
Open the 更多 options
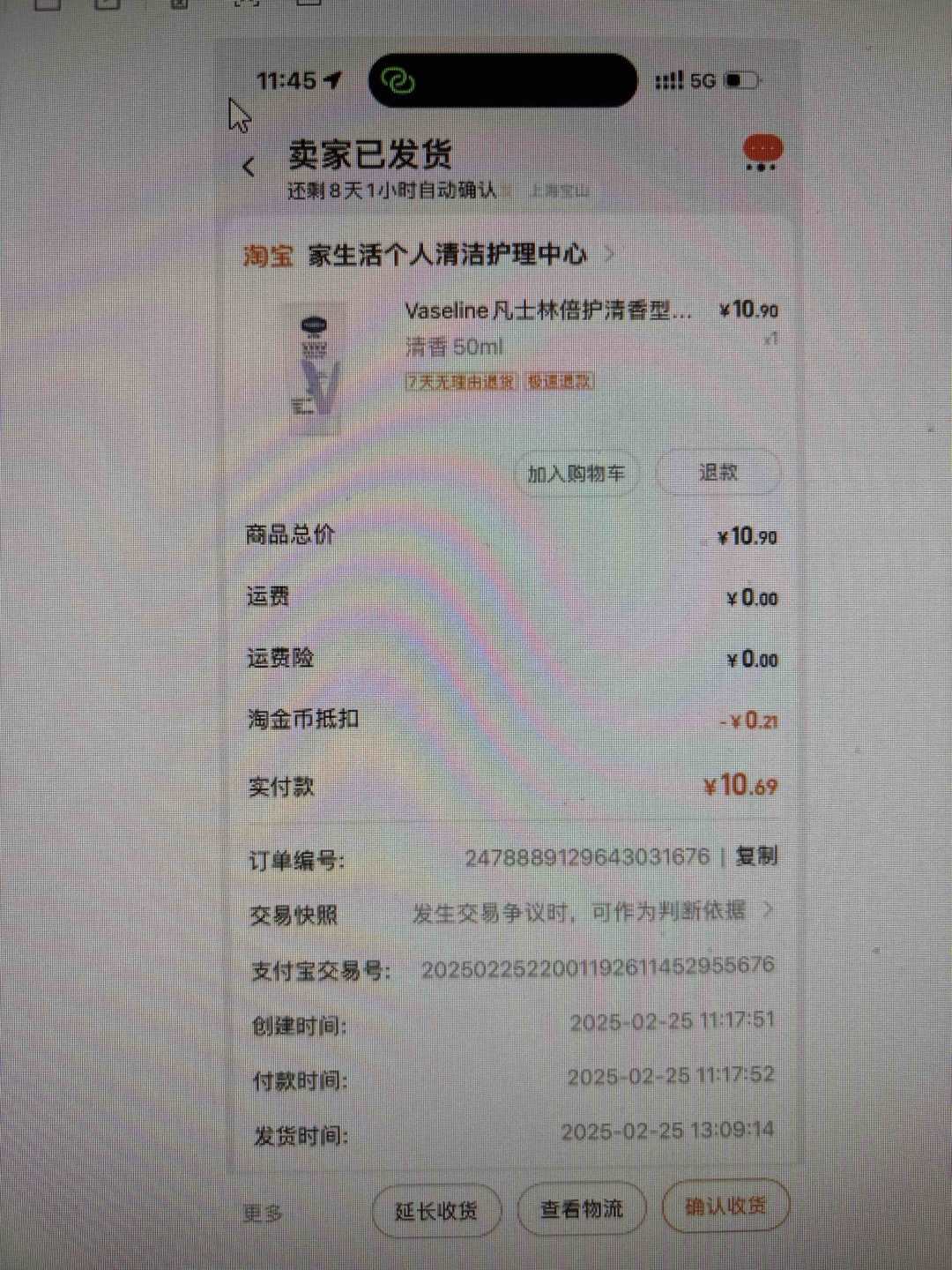pos(263,1214)
